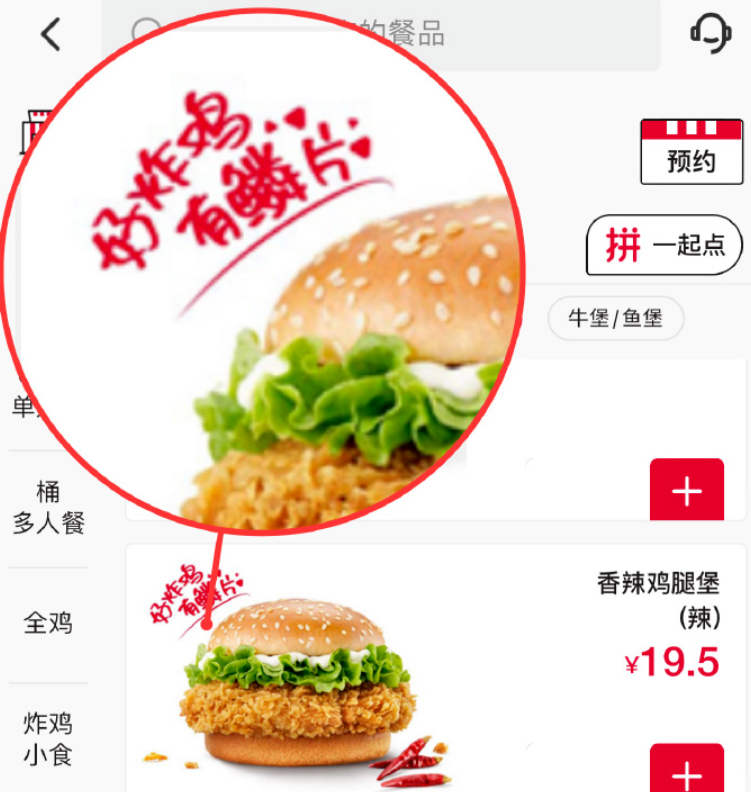Open the 预约 reservation option

click(691, 150)
